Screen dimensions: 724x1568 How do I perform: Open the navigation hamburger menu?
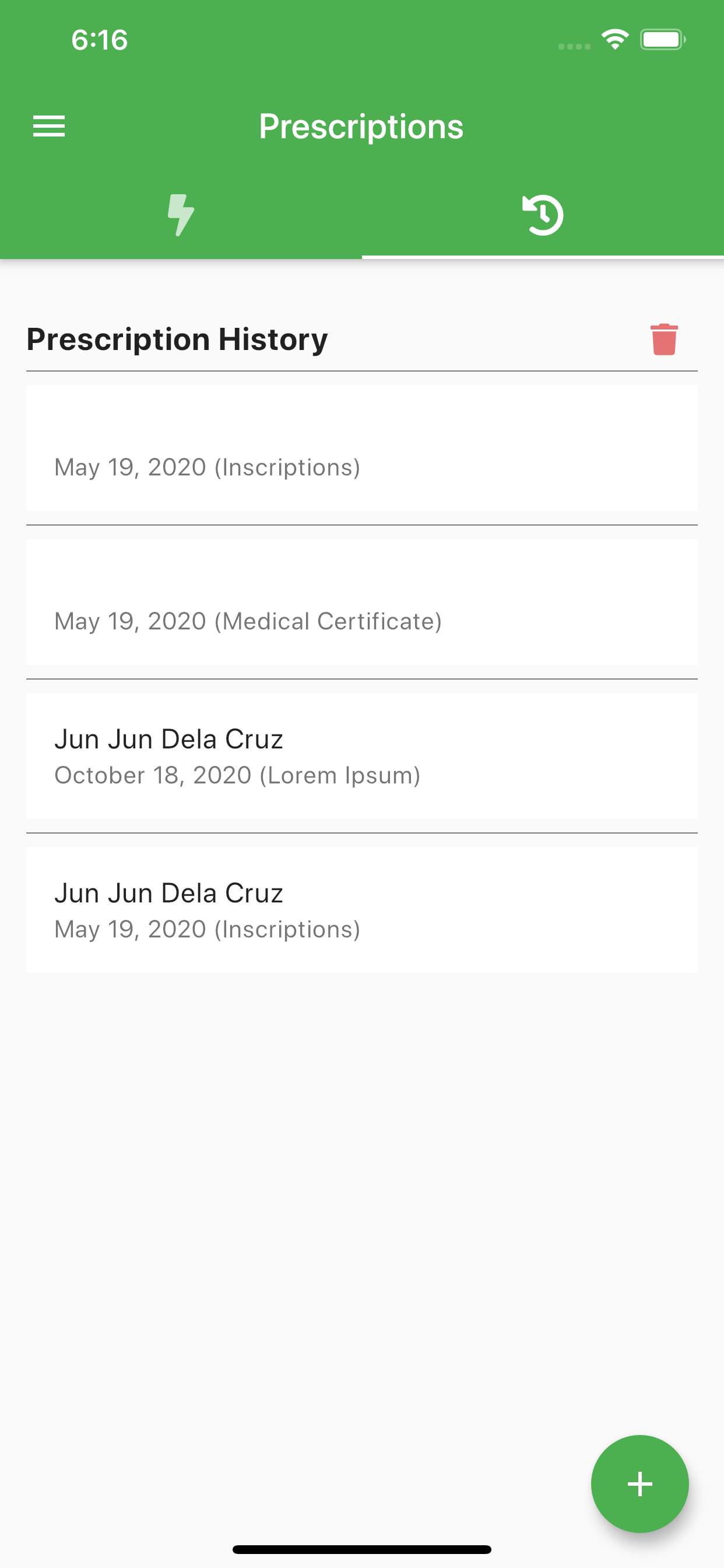50,126
